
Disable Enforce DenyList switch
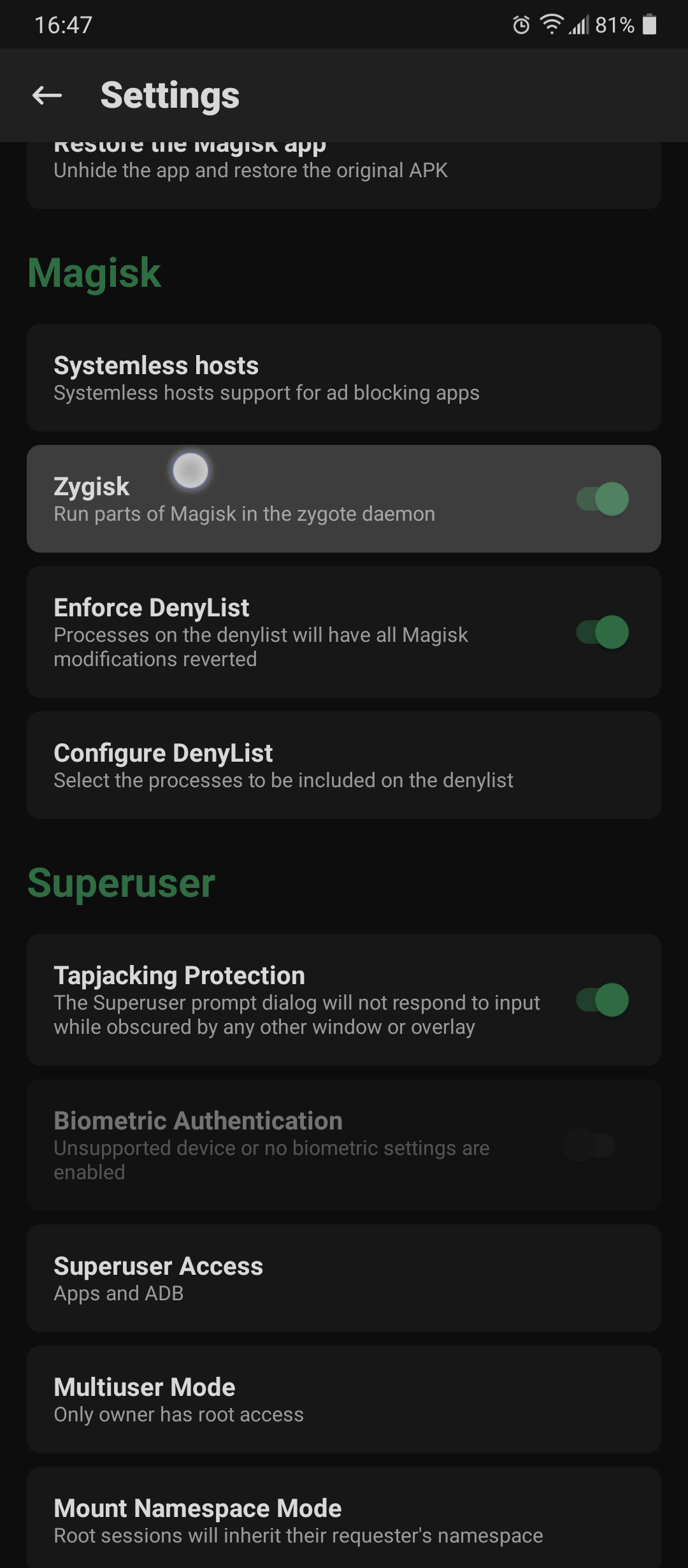tap(602, 632)
